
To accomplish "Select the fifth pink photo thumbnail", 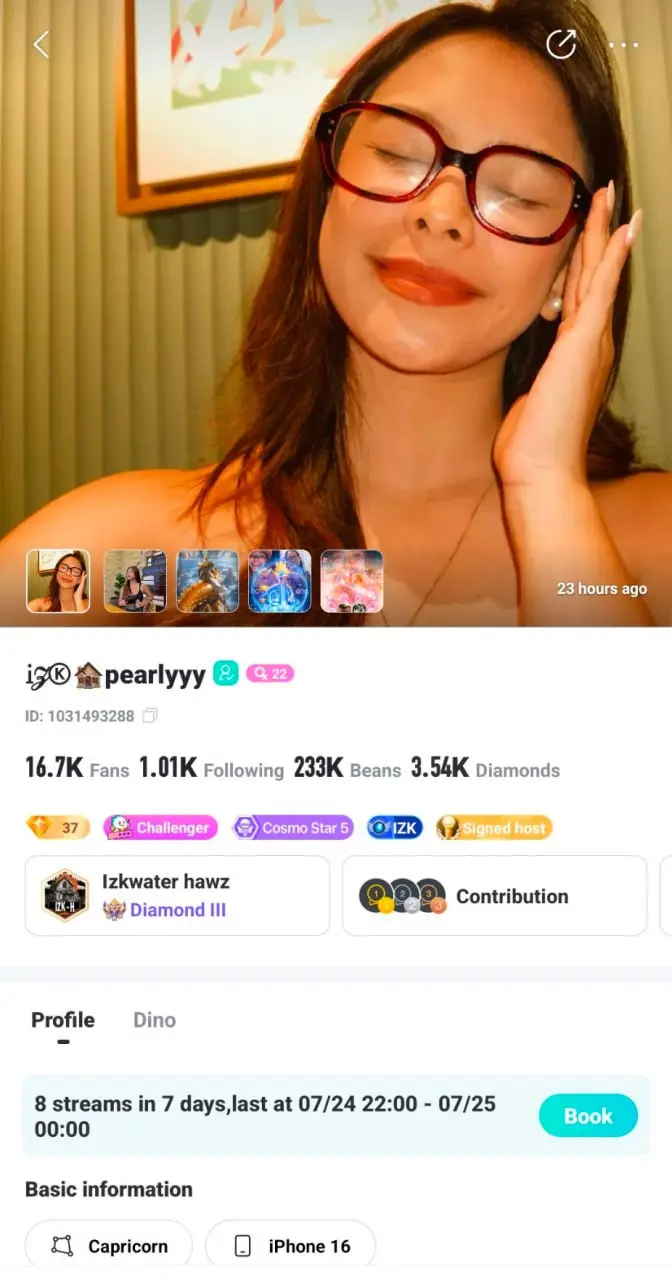I will click(x=352, y=581).
